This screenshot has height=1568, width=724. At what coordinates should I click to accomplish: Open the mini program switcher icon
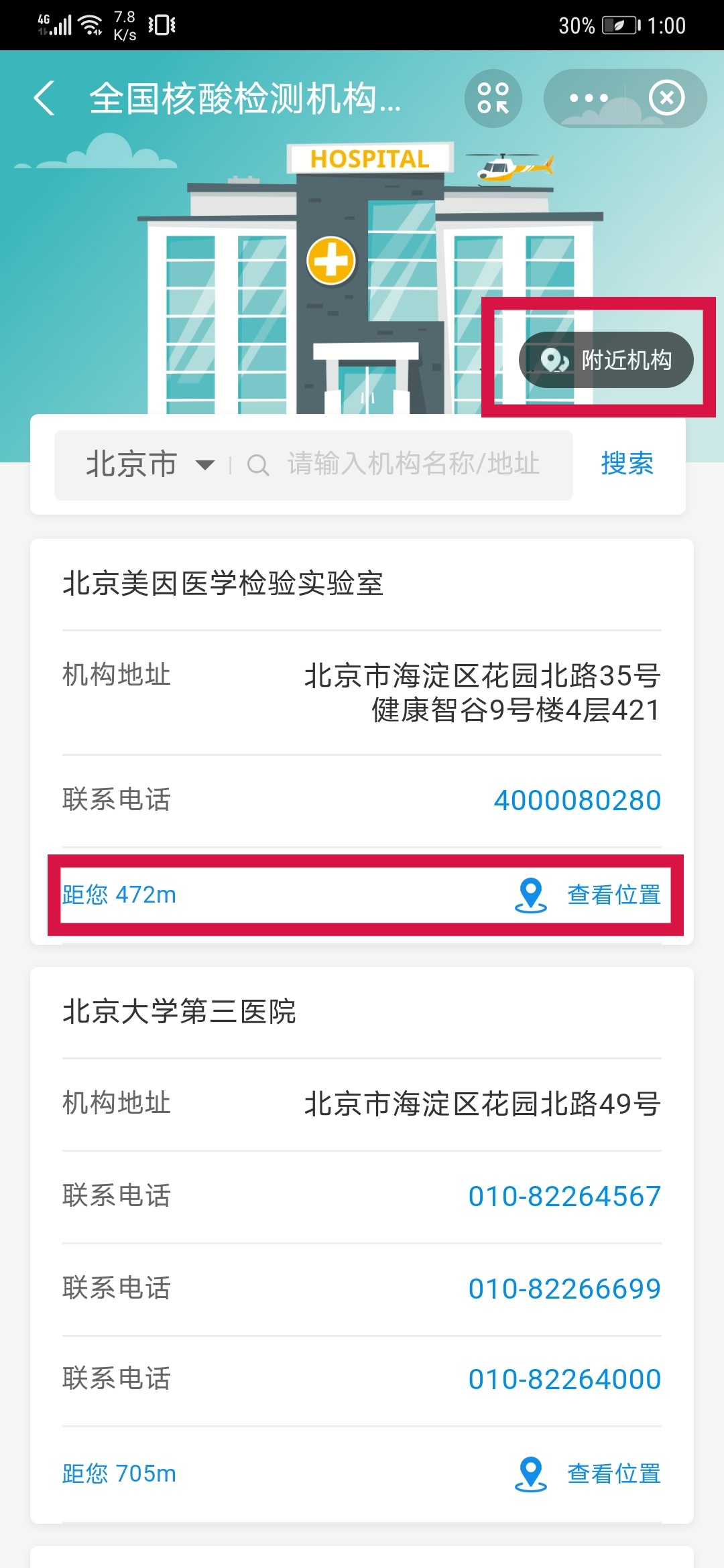493,99
